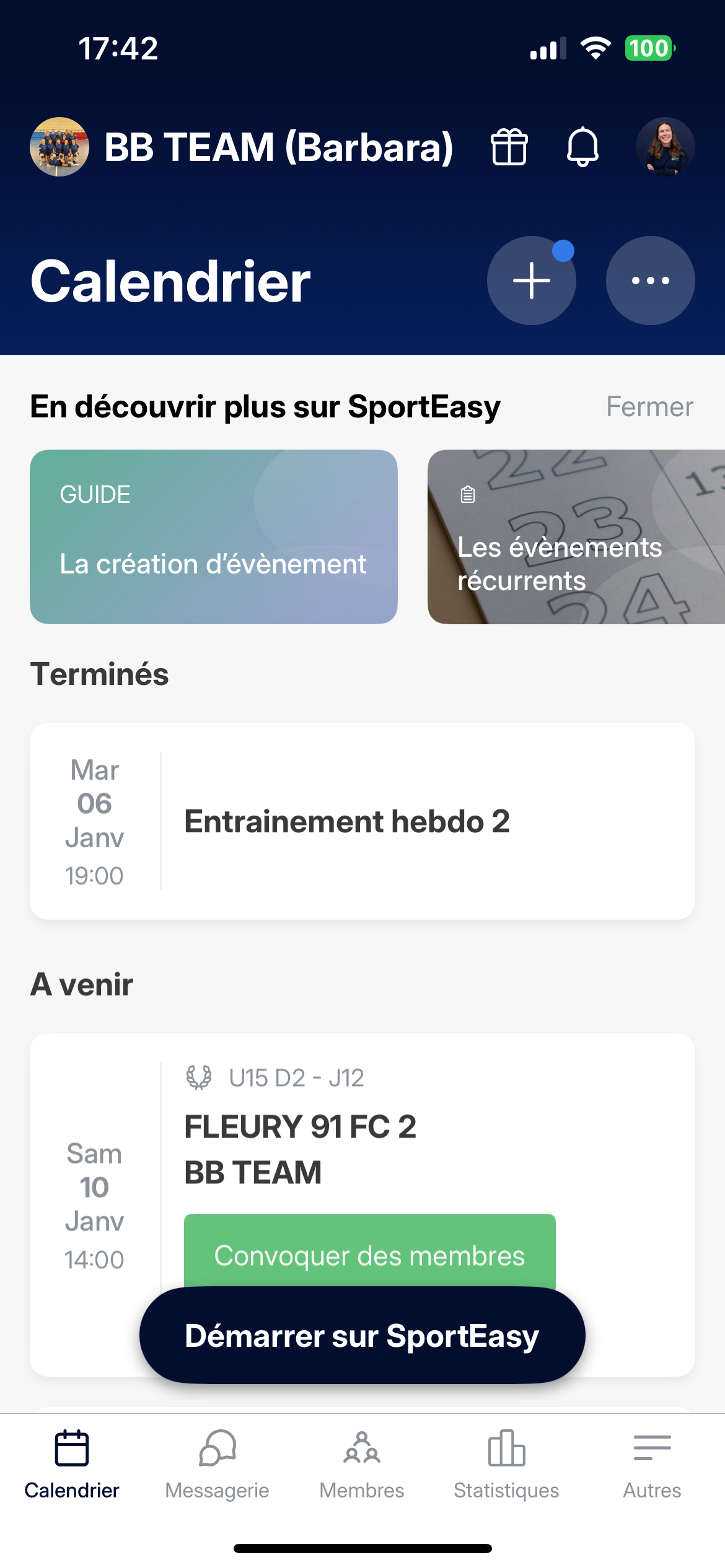The image size is (725, 1568).
Task: Dismiss suggestions with Fermer
Action: tap(649, 407)
